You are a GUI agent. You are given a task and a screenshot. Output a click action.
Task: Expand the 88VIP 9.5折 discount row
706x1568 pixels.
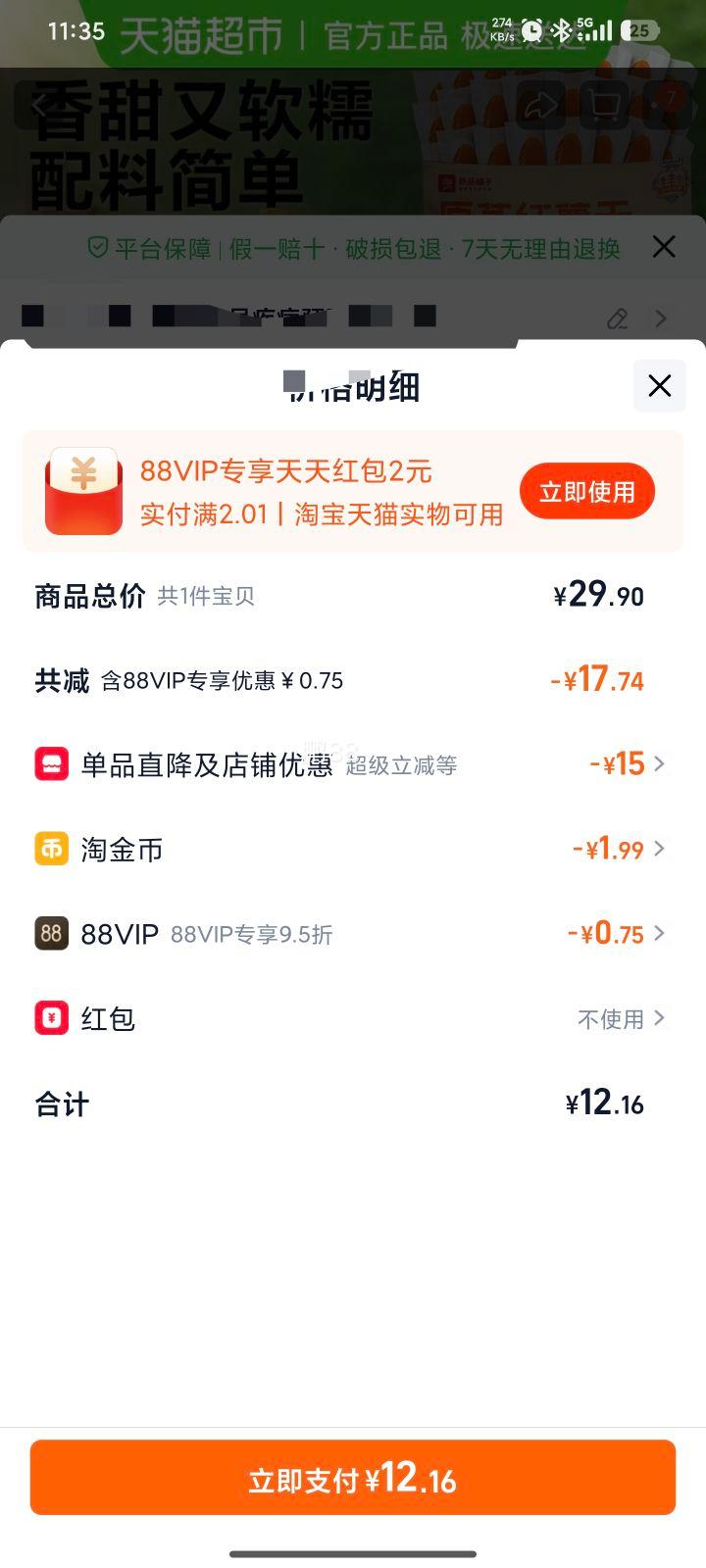pos(659,933)
